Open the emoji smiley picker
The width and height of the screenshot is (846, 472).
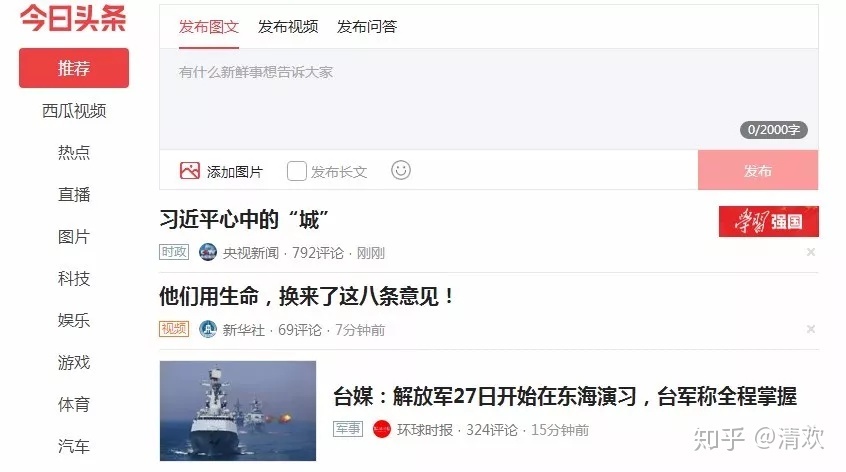[401, 170]
